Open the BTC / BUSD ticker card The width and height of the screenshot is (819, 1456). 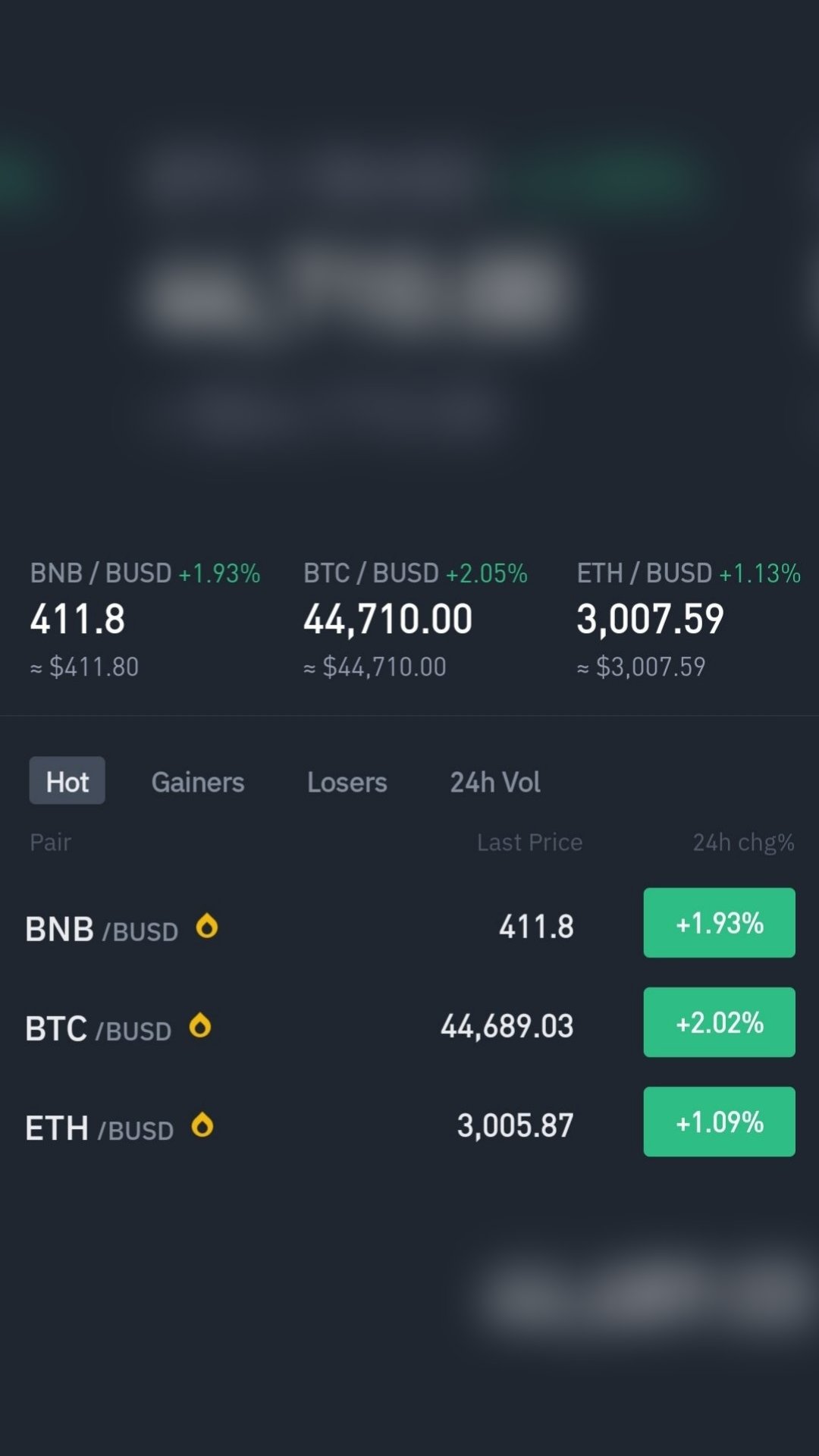coord(415,619)
